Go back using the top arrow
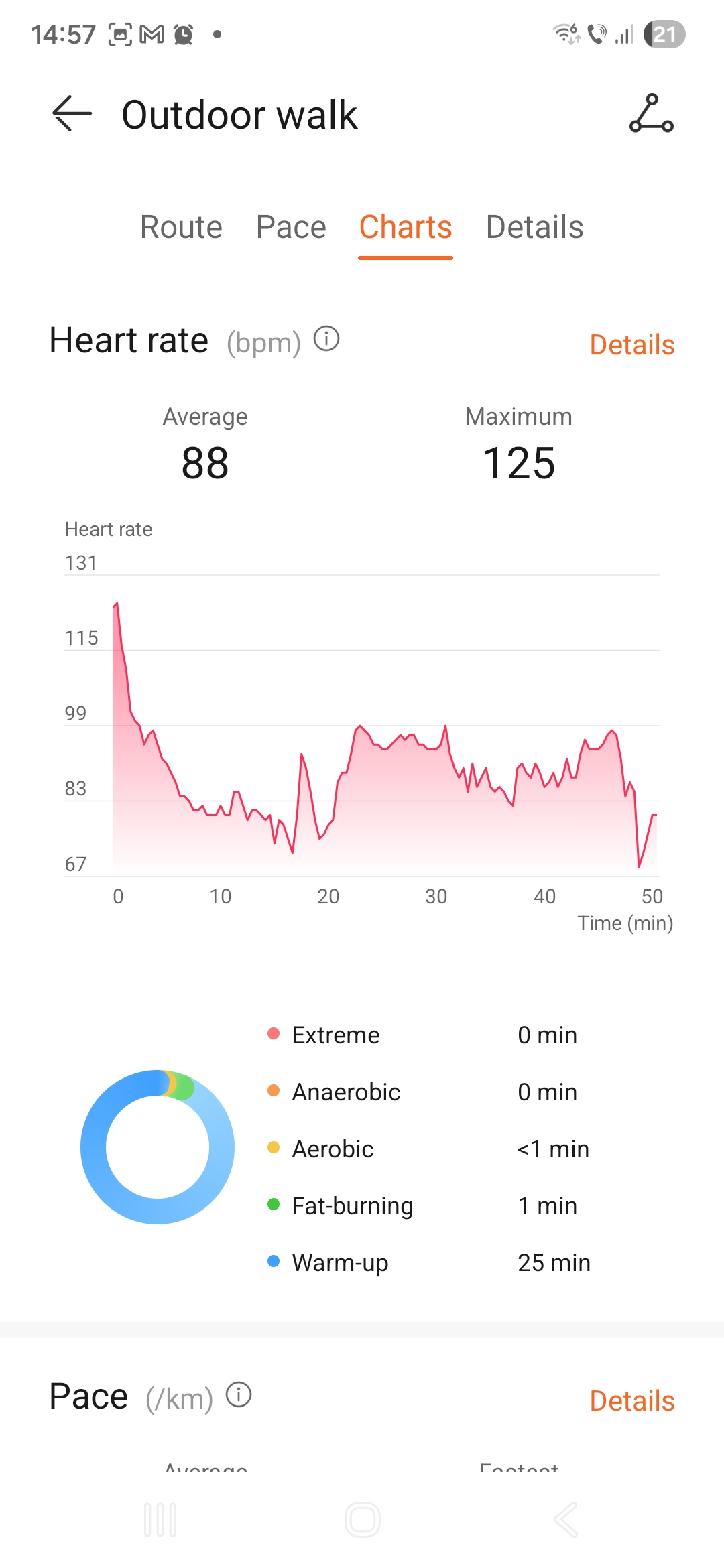This screenshot has height=1568, width=724. point(72,114)
